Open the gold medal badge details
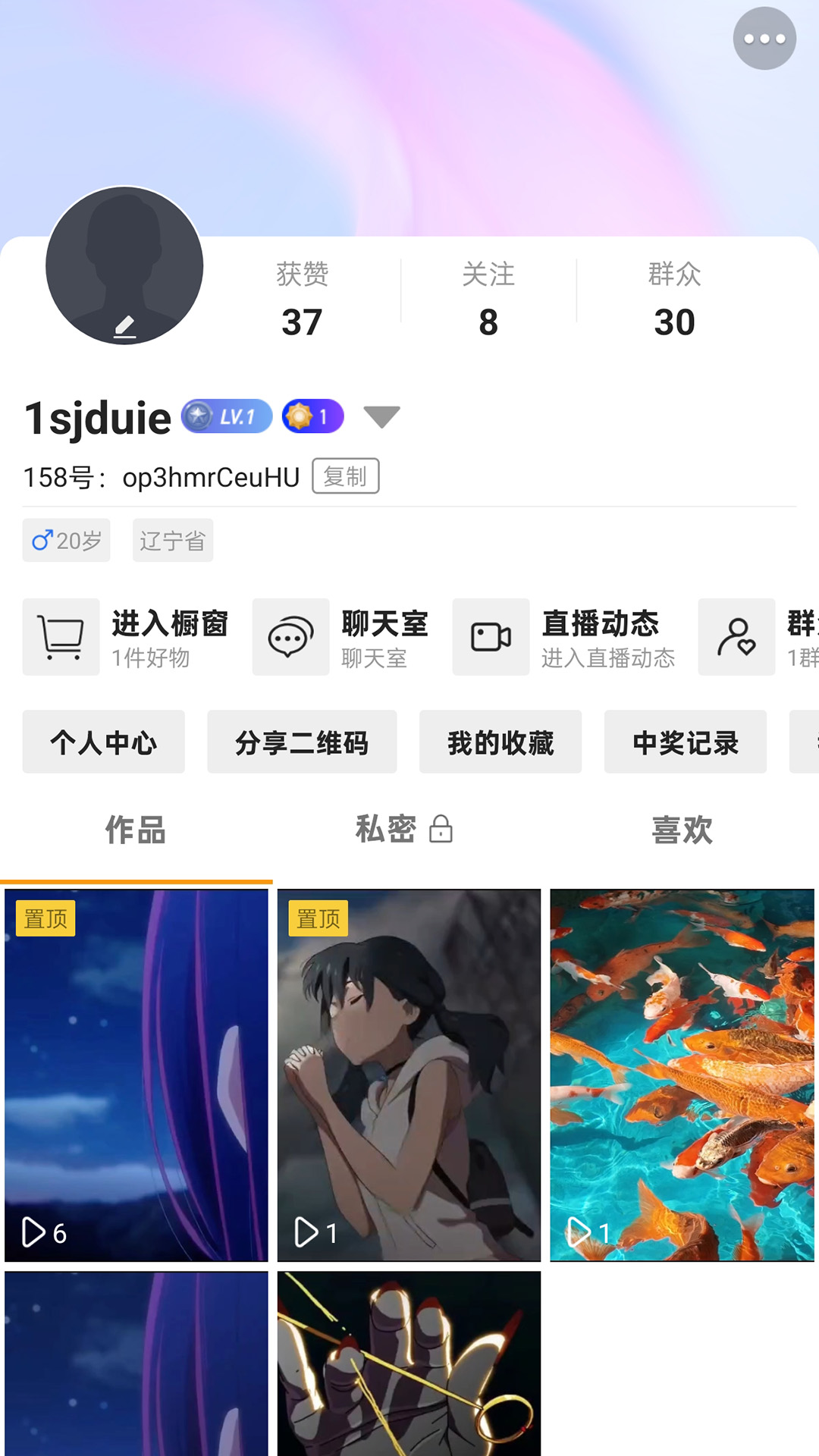Image resolution: width=819 pixels, height=1456 pixels. pyautogui.click(x=313, y=416)
